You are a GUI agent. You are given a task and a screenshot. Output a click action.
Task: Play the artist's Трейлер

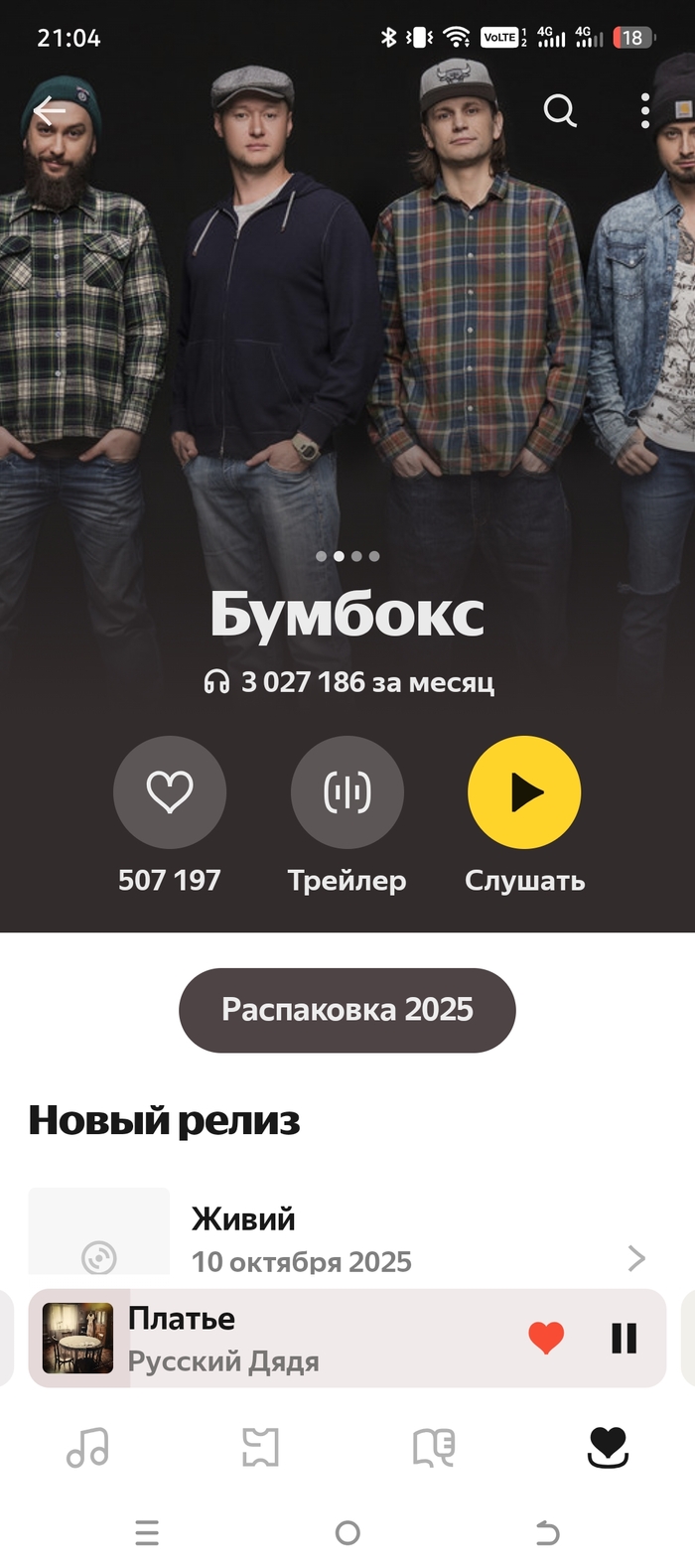347,792
